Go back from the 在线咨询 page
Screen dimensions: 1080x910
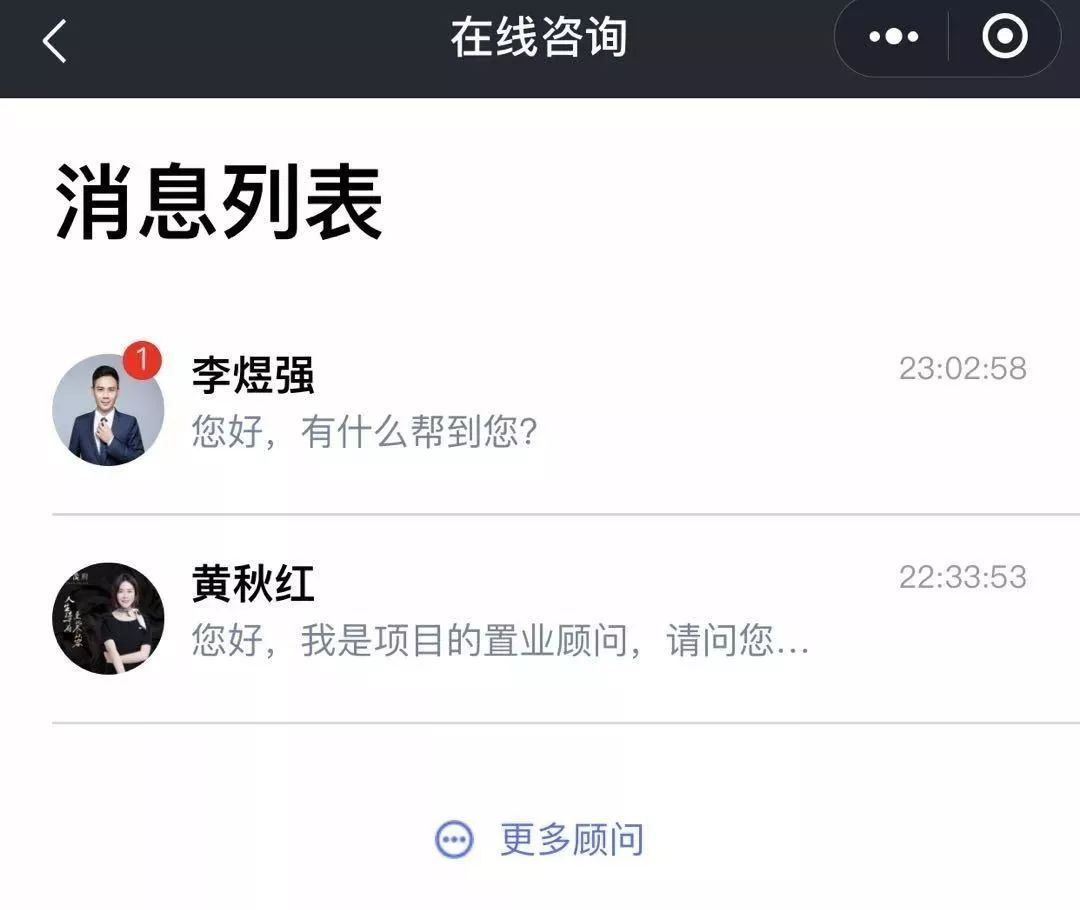(x=54, y=41)
